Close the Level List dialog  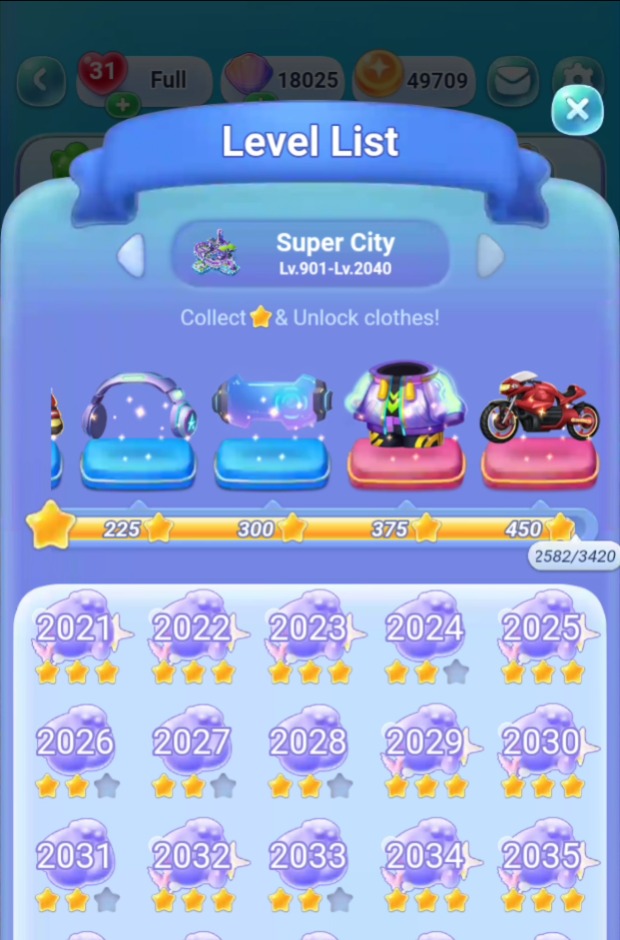pyautogui.click(x=577, y=110)
